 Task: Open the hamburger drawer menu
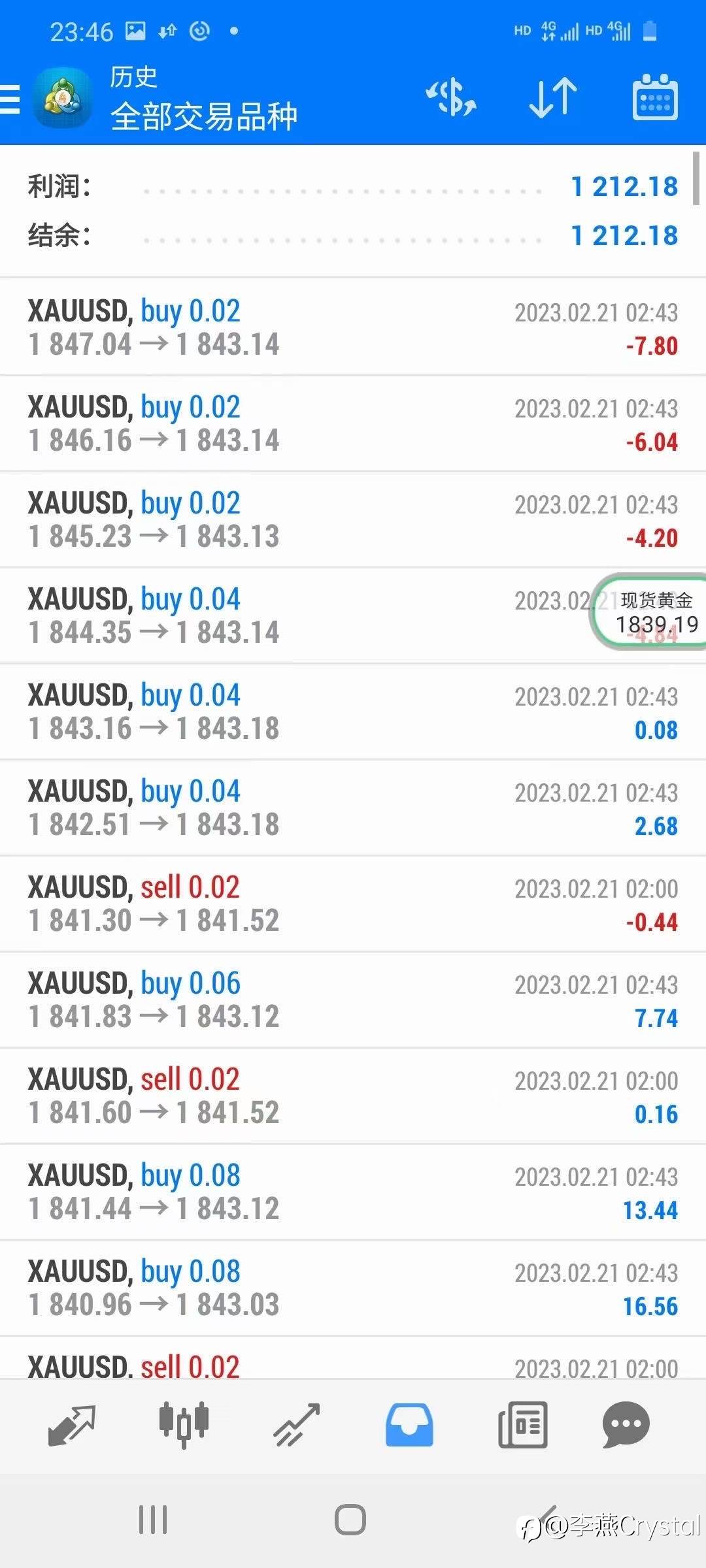(x=10, y=99)
